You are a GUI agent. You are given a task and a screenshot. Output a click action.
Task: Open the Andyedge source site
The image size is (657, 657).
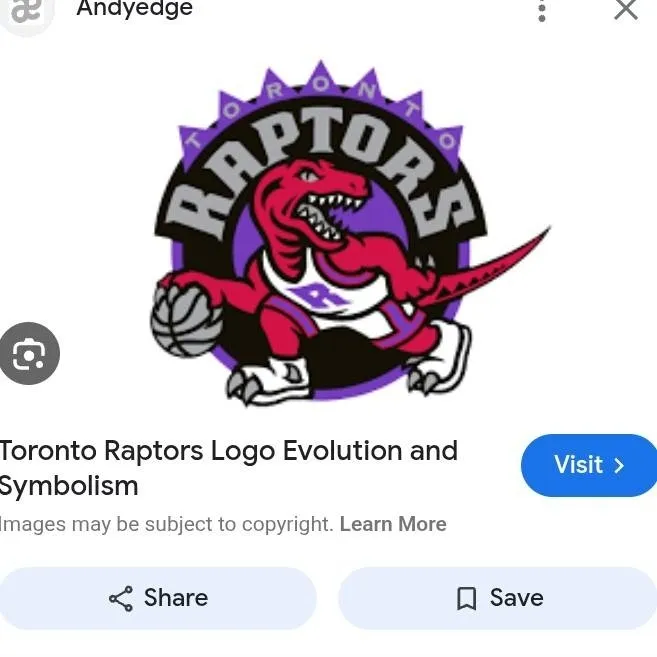pos(134,10)
